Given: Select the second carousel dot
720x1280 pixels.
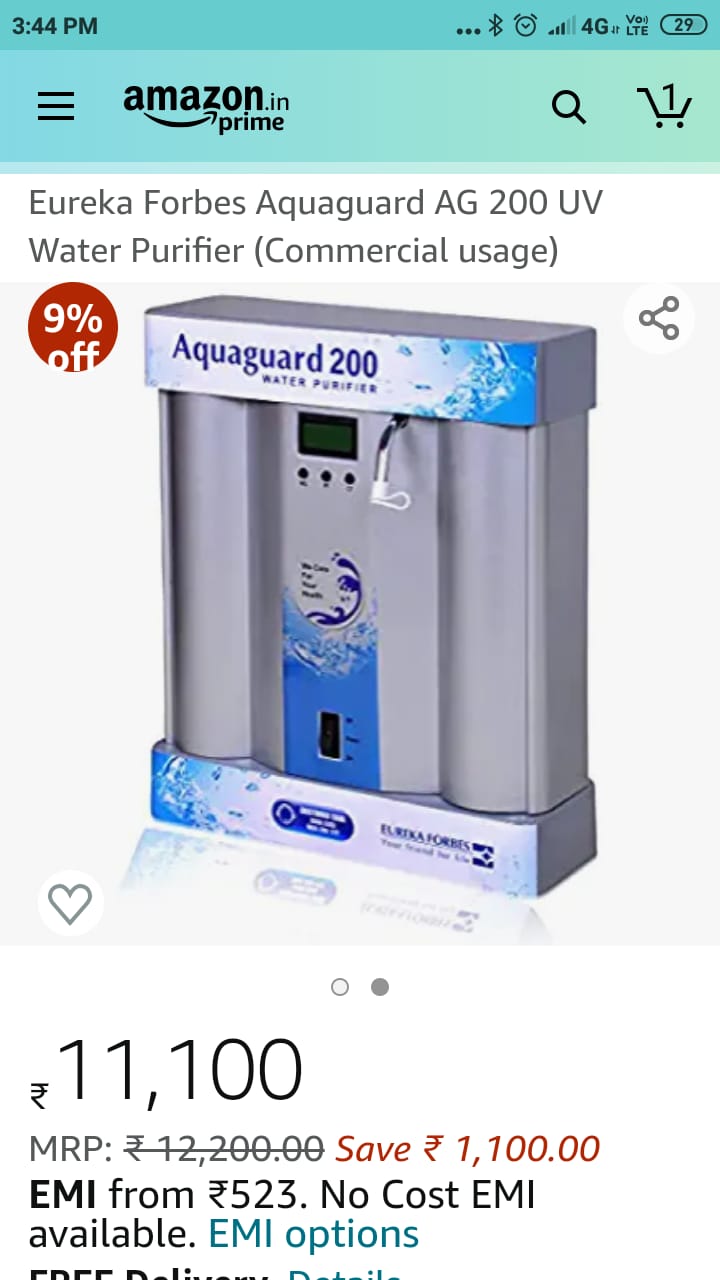Looking at the screenshot, I should (379, 987).
